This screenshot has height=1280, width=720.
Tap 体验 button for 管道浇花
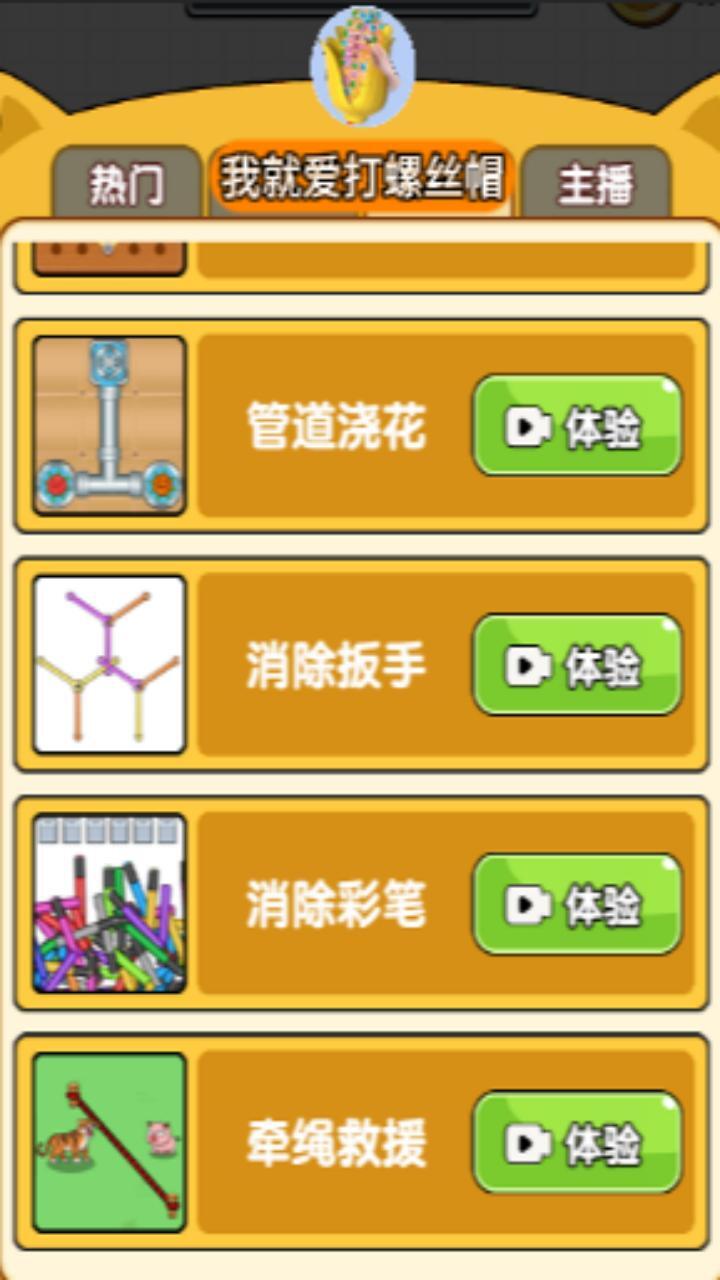(577, 426)
